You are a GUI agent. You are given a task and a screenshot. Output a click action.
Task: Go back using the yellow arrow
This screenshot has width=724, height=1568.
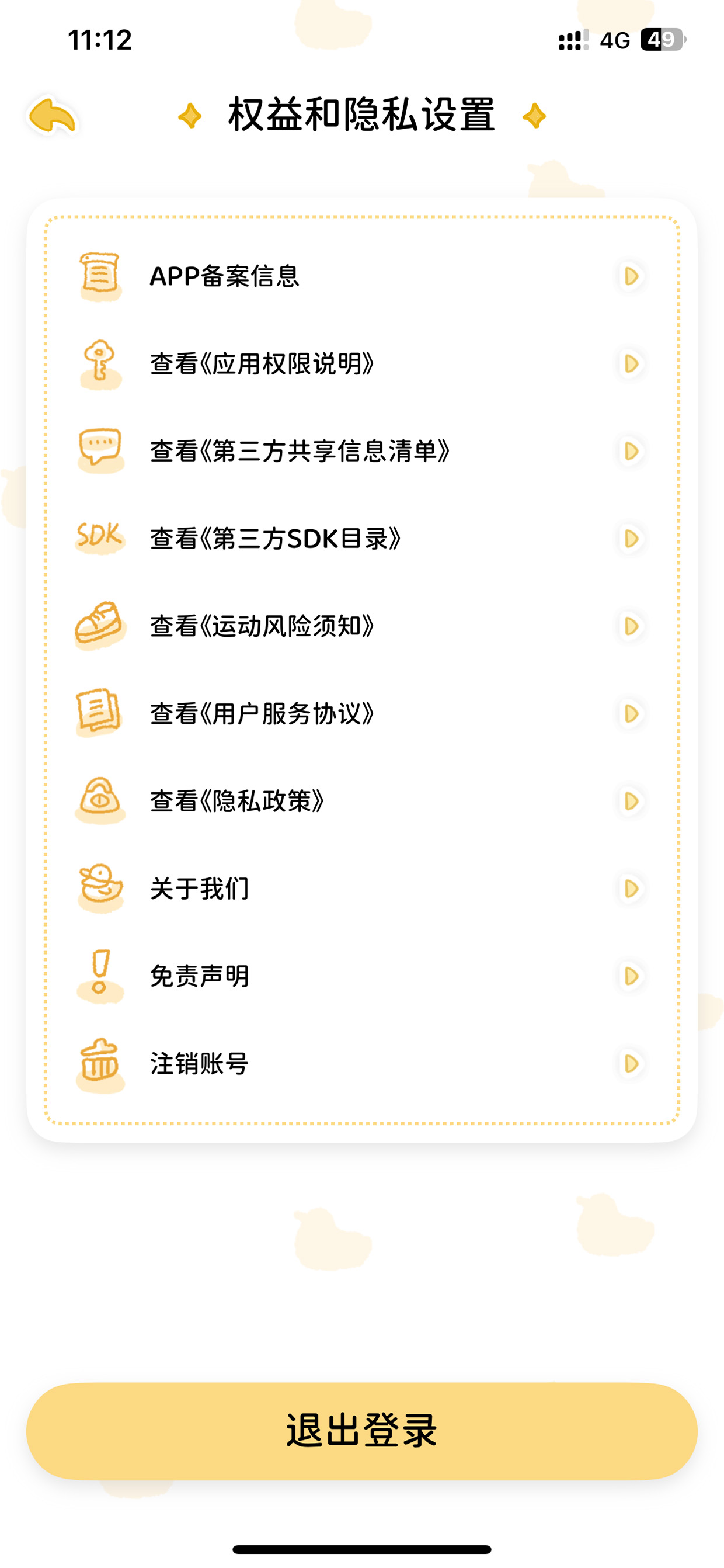[53, 116]
